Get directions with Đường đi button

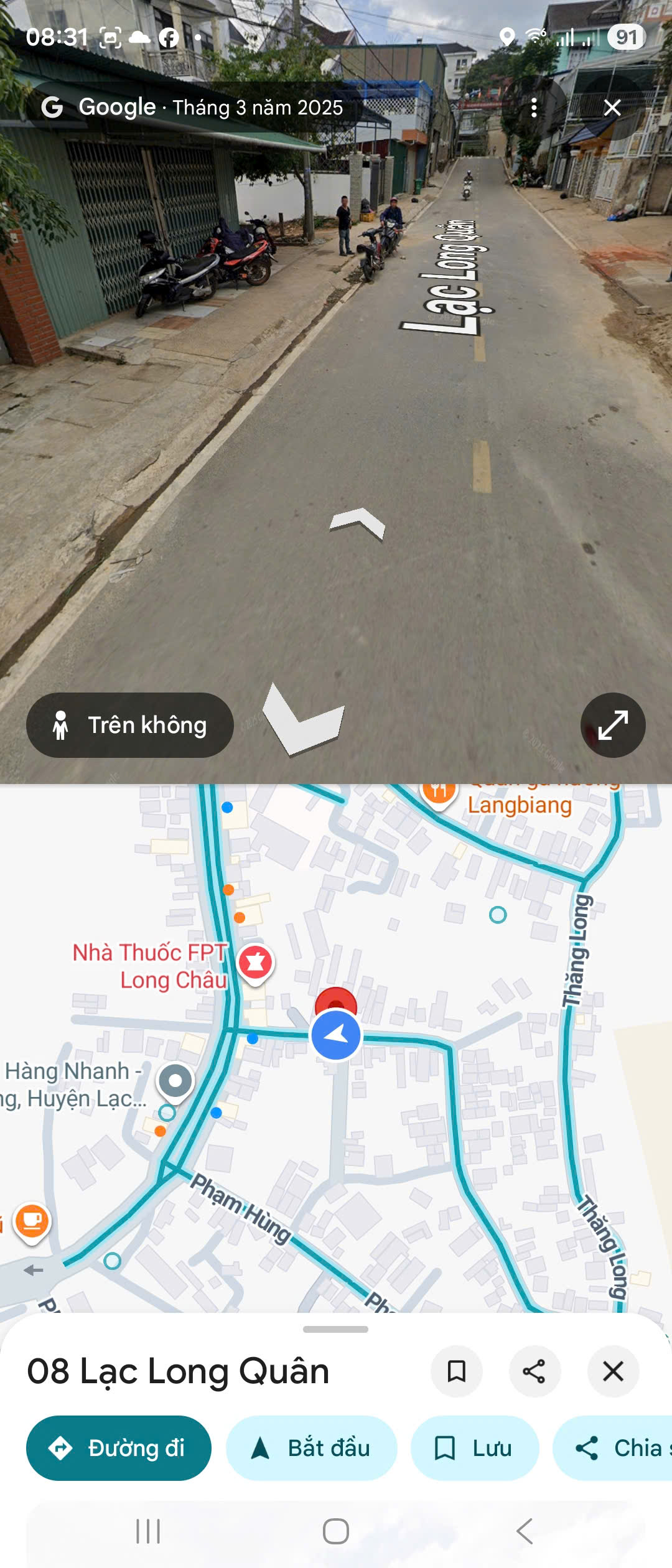pyautogui.click(x=119, y=1448)
